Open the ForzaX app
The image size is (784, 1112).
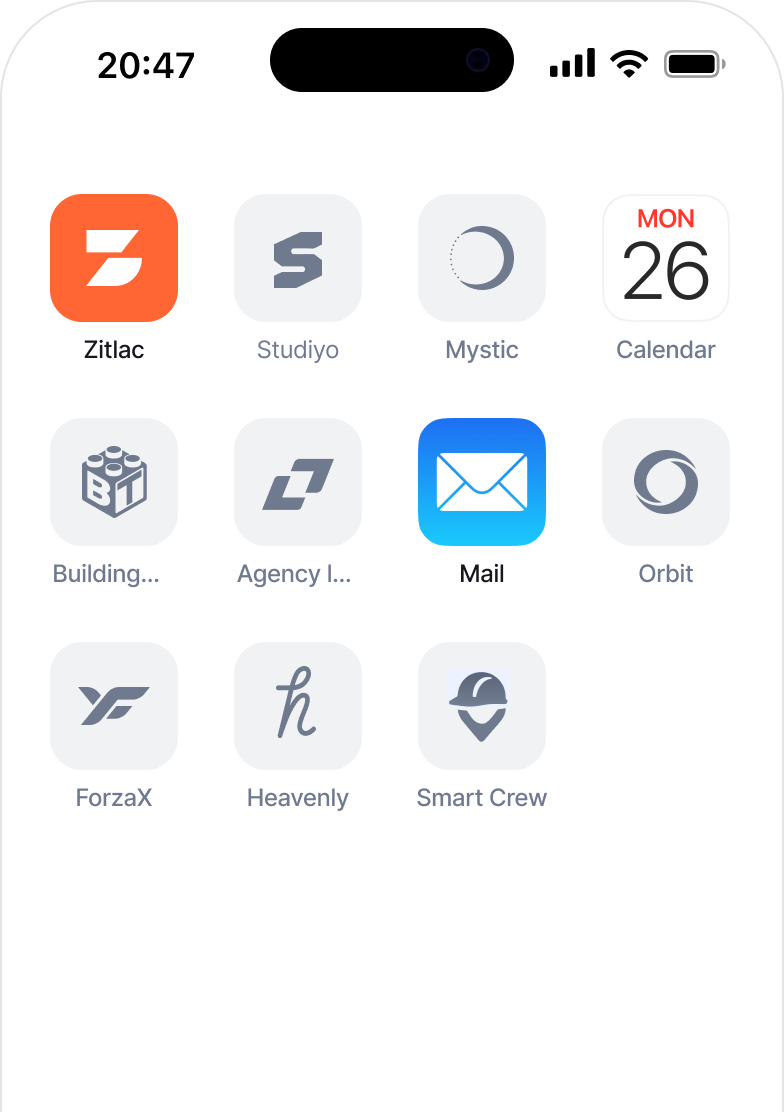(x=114, y=706)
